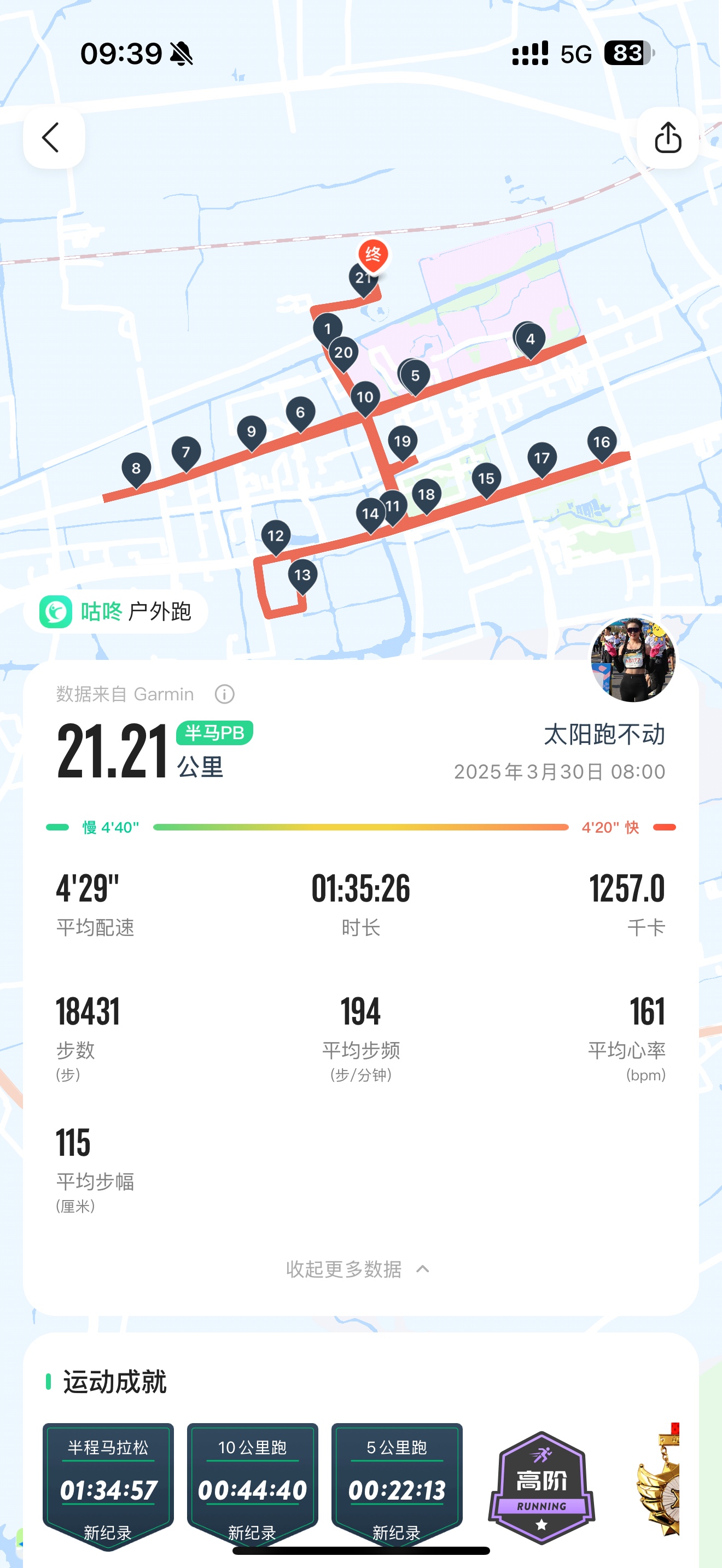Share this run record
Image resolution: width=722 pixels, height=1568 pixels.
tap(668, 138)
